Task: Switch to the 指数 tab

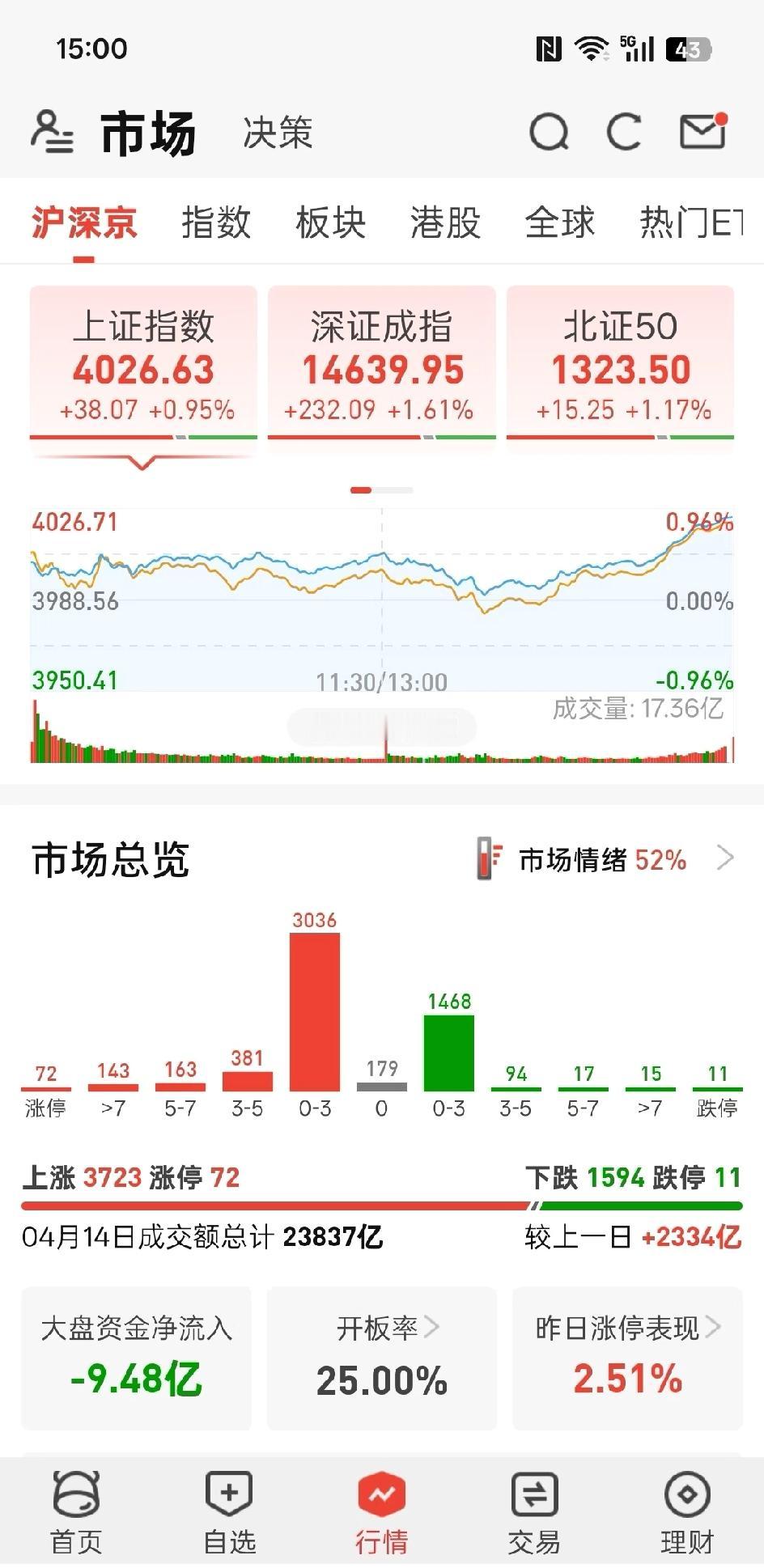Action: [x=215, y=222]
